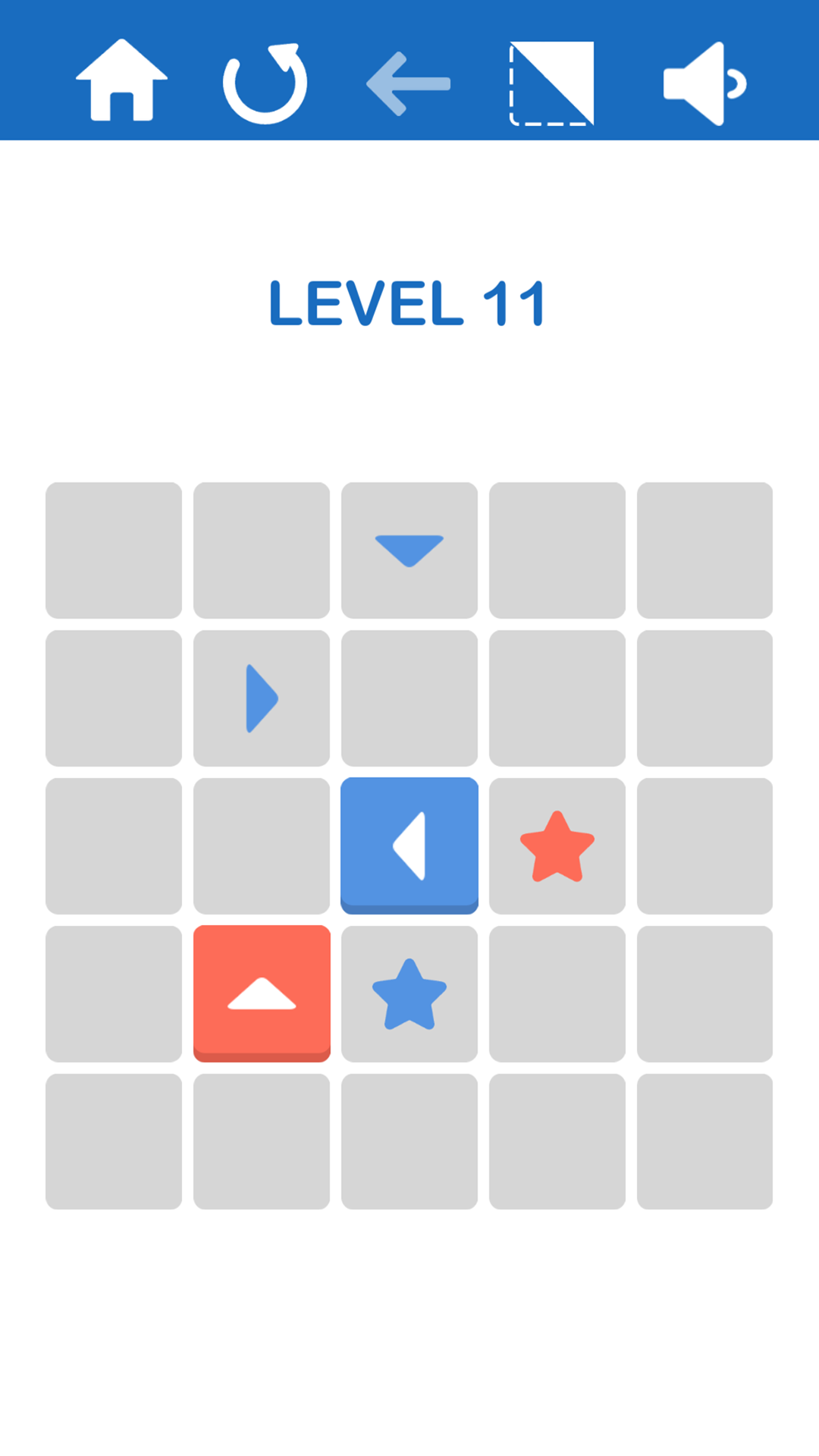Click the red star target tile

pyautogui.click(x=557, y=844)
